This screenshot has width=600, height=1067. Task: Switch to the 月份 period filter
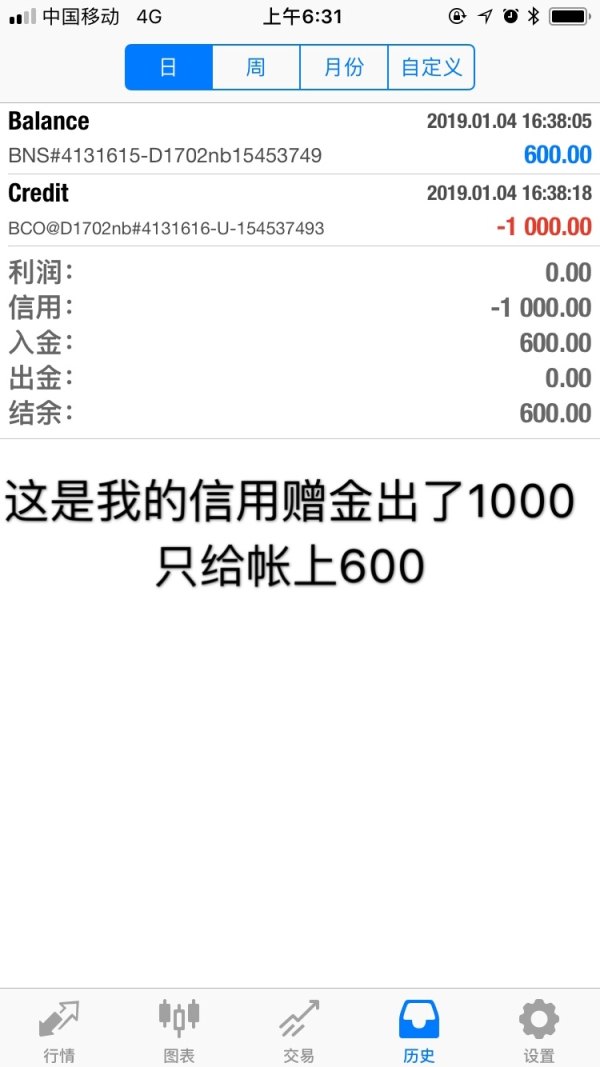pyautogui.click(x=344, y=67)
